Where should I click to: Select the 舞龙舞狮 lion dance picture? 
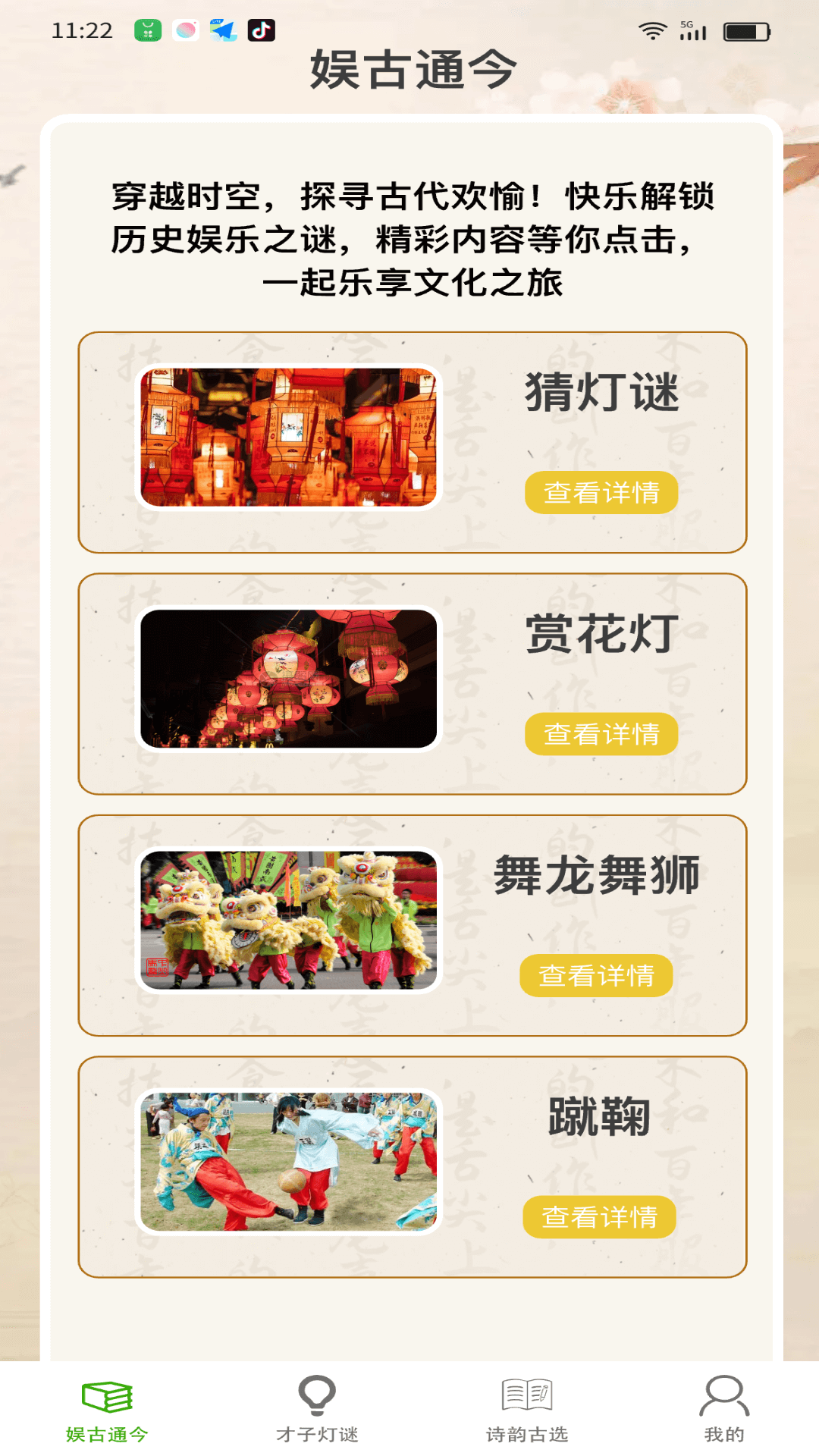pos(288,920)
